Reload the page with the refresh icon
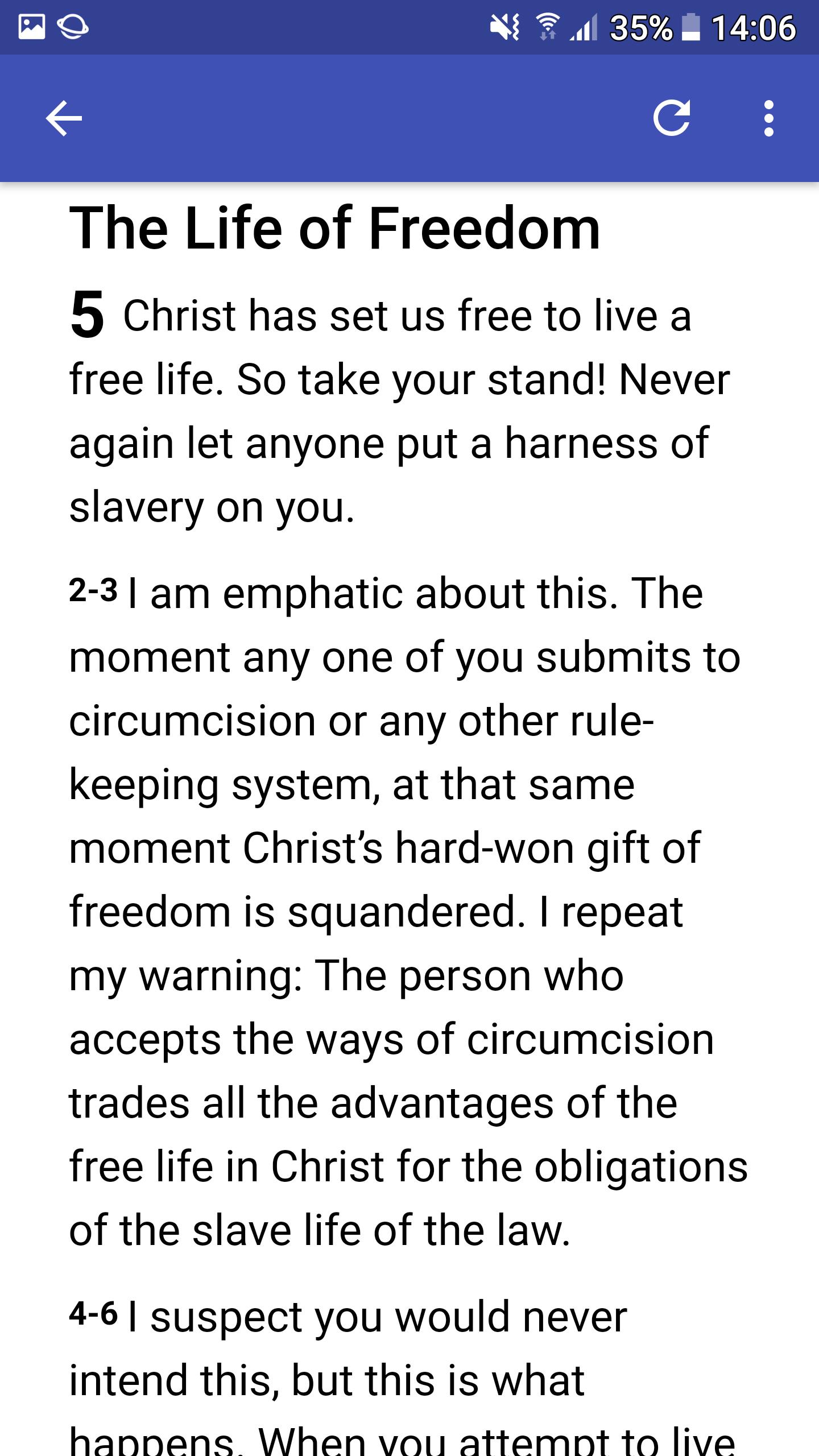 [x=672, y=118]
